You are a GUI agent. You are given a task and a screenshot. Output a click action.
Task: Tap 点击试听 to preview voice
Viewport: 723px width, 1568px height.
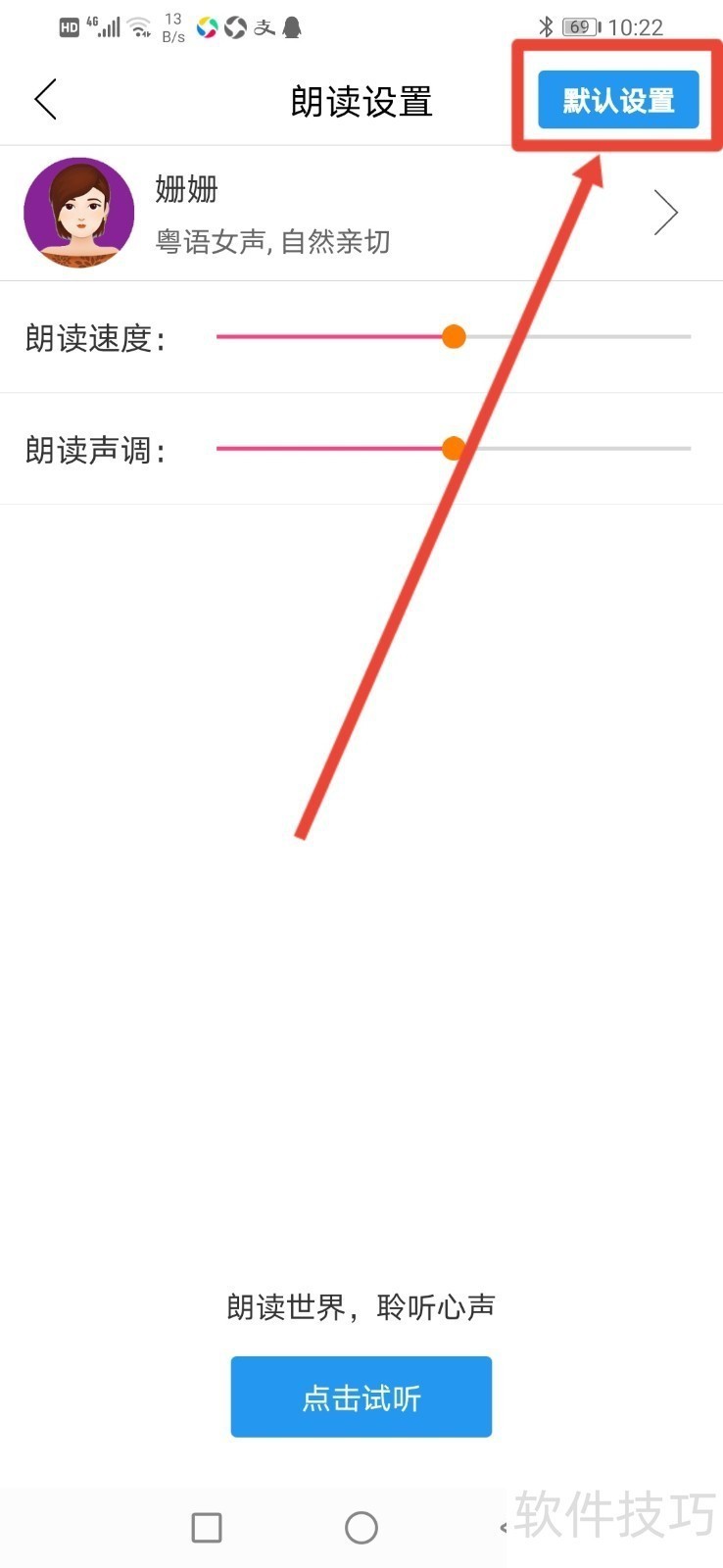(x=361, y=1396)
